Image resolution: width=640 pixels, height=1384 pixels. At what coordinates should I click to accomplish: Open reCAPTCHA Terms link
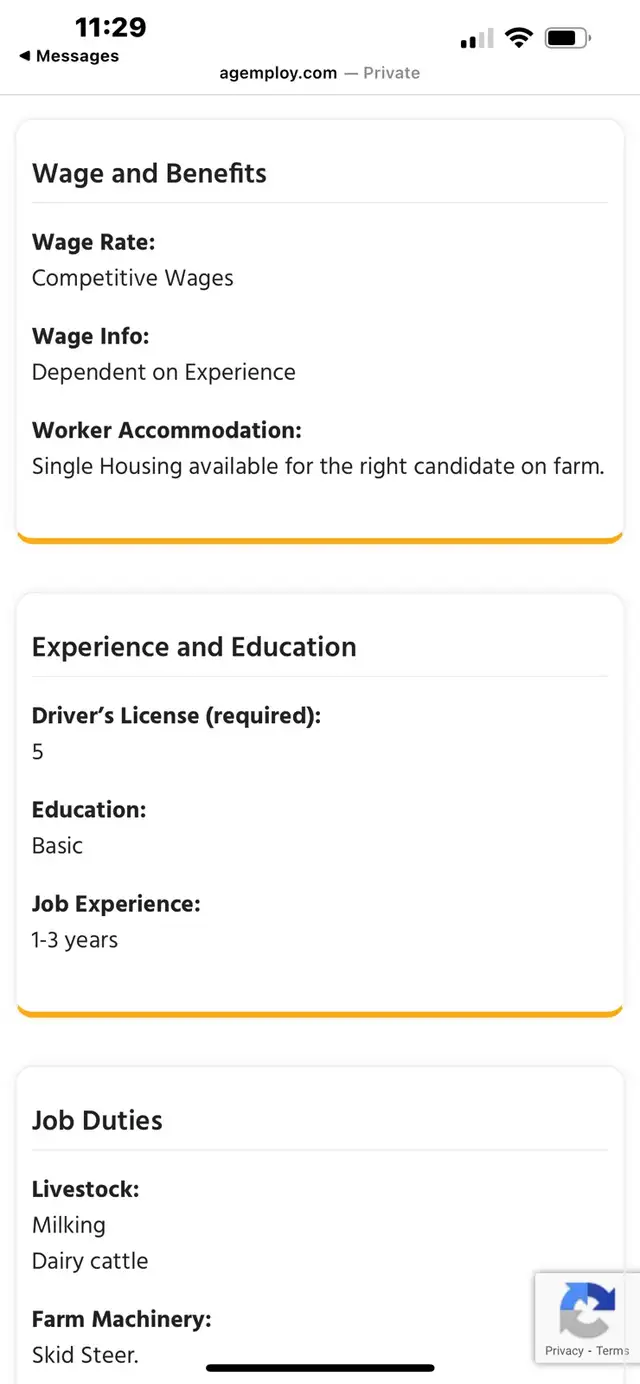(612, 1350)
